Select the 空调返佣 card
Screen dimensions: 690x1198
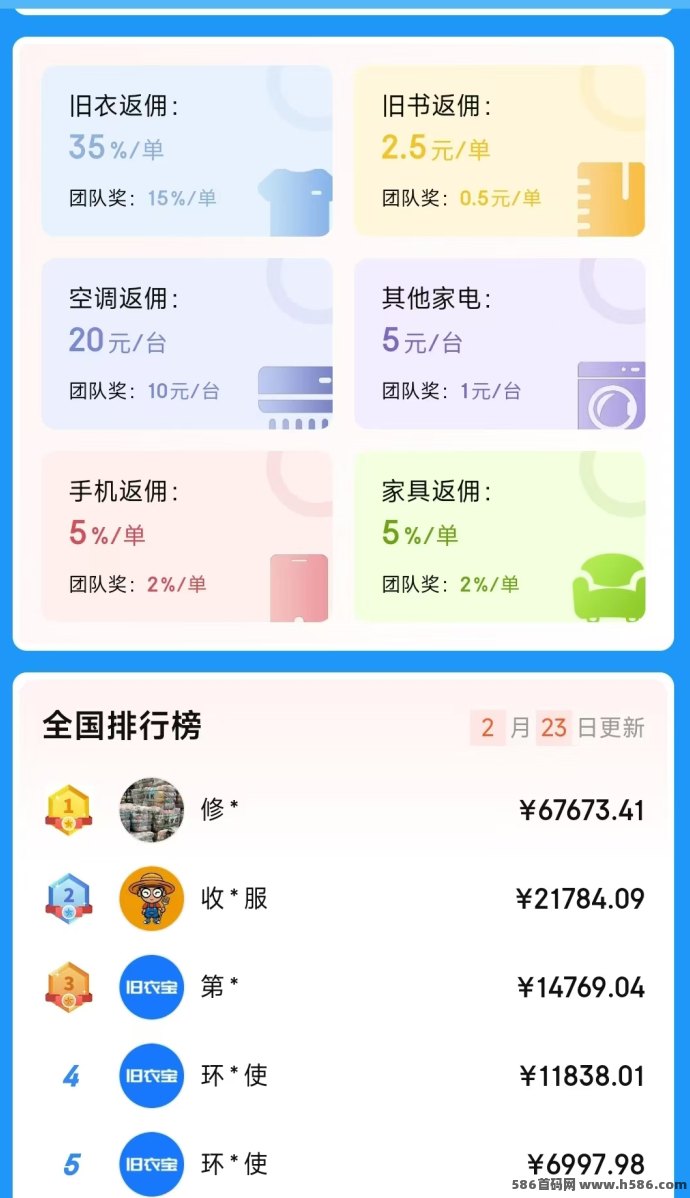pyautogui.click(x=187, y=344)
